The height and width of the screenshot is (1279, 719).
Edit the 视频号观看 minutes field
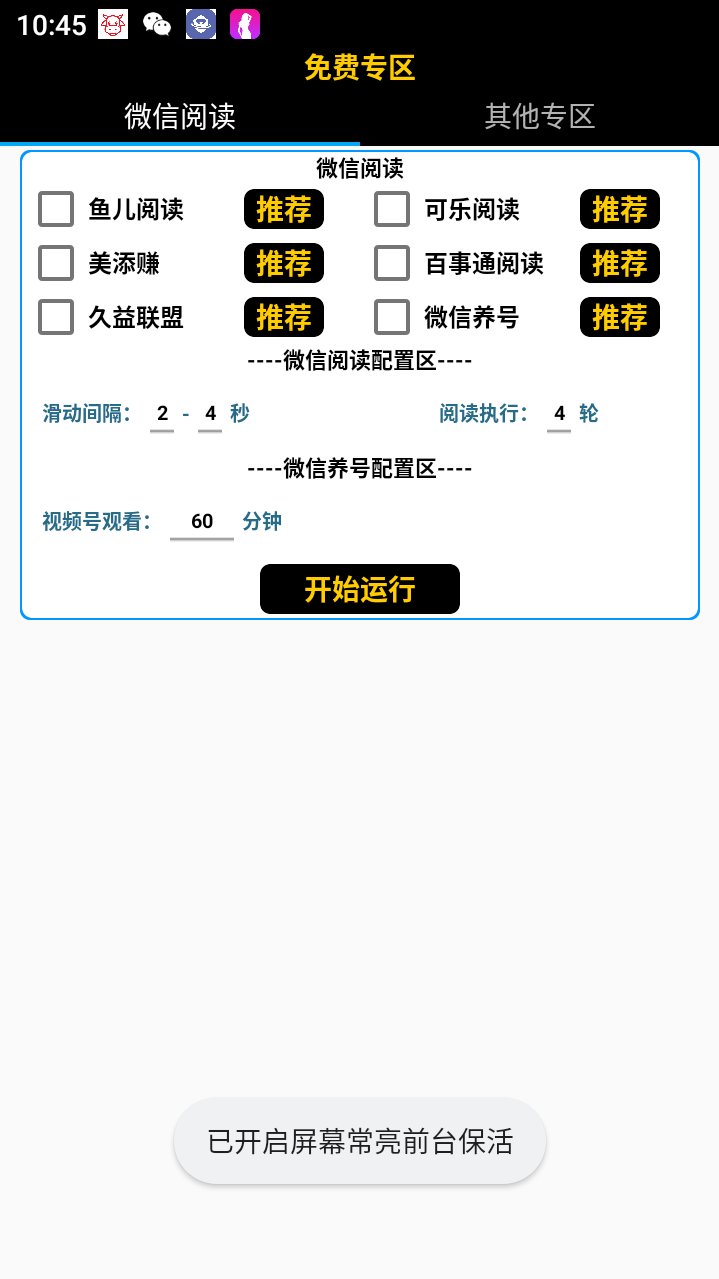(x=202, y=521)
